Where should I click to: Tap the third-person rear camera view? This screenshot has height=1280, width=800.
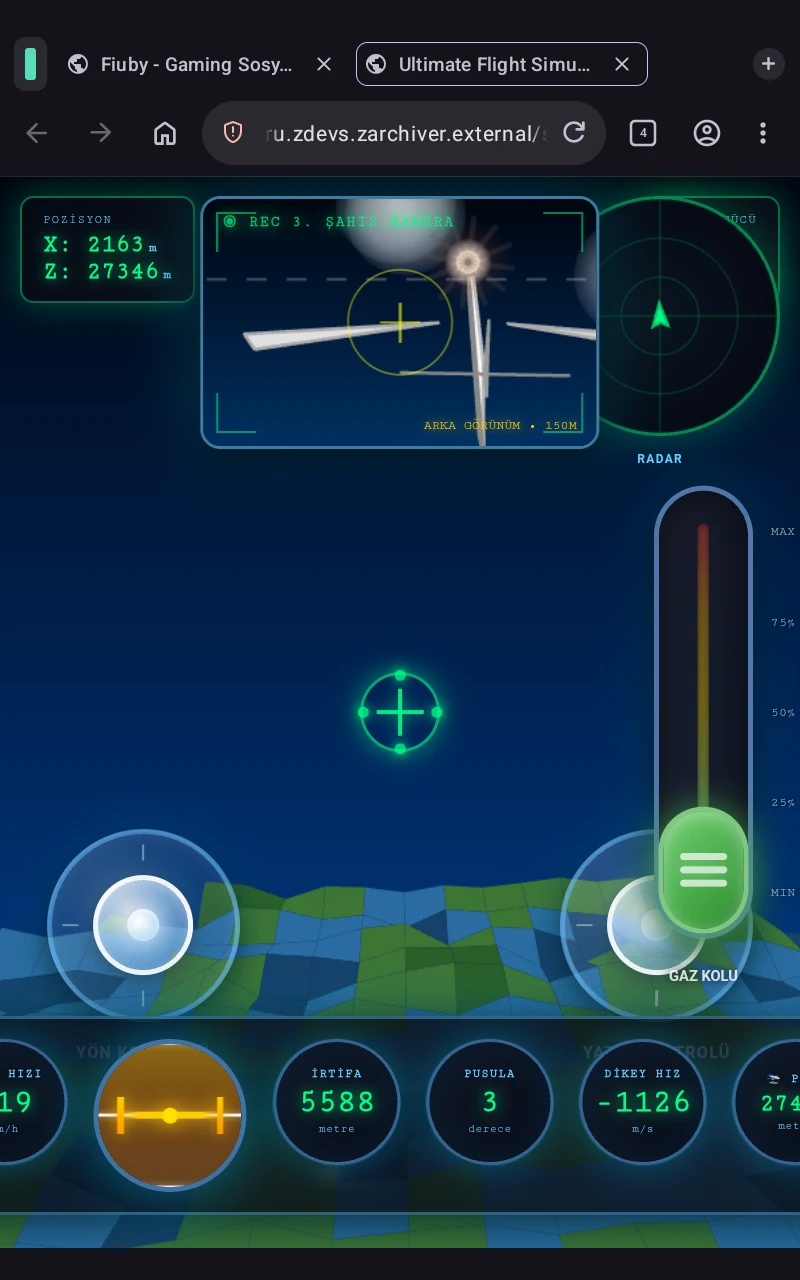[400, 322]
